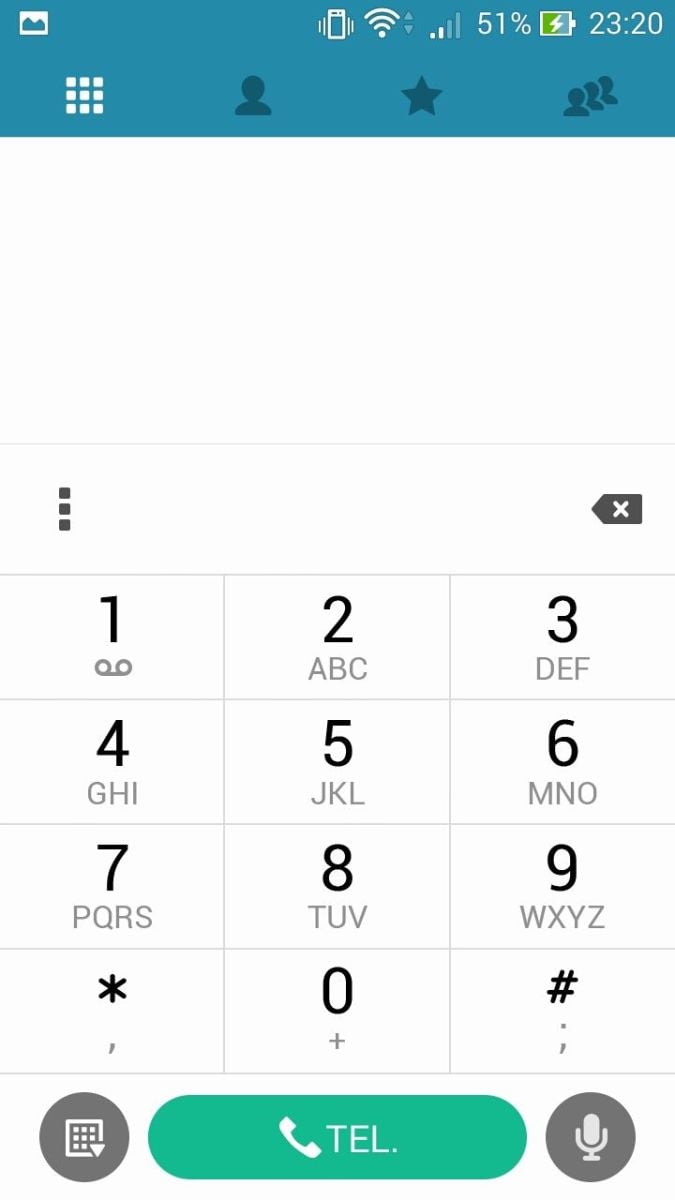Tap the 6 MNO key

pyautogui.click(x=563, y=762)
